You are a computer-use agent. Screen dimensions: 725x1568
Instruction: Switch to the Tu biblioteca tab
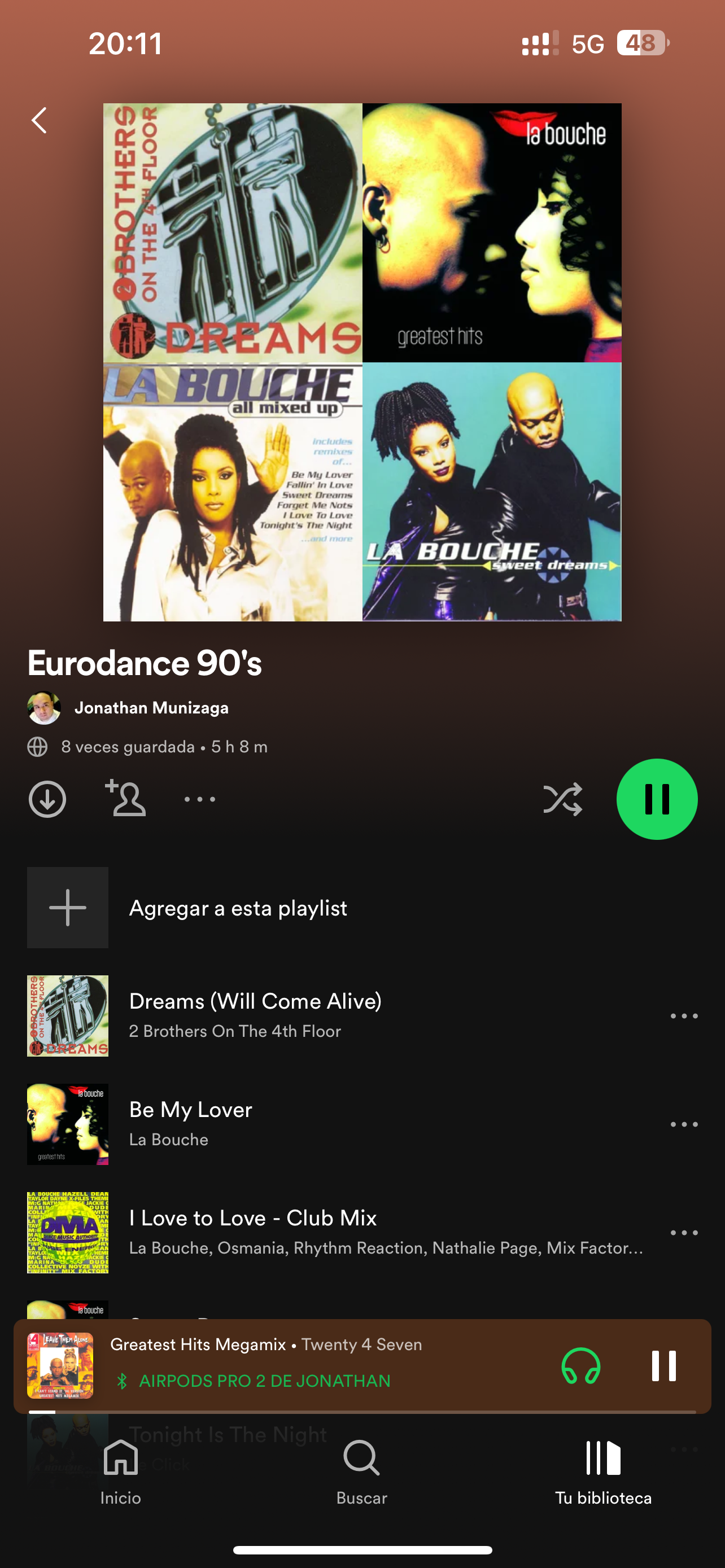[x=602, y=1470]
